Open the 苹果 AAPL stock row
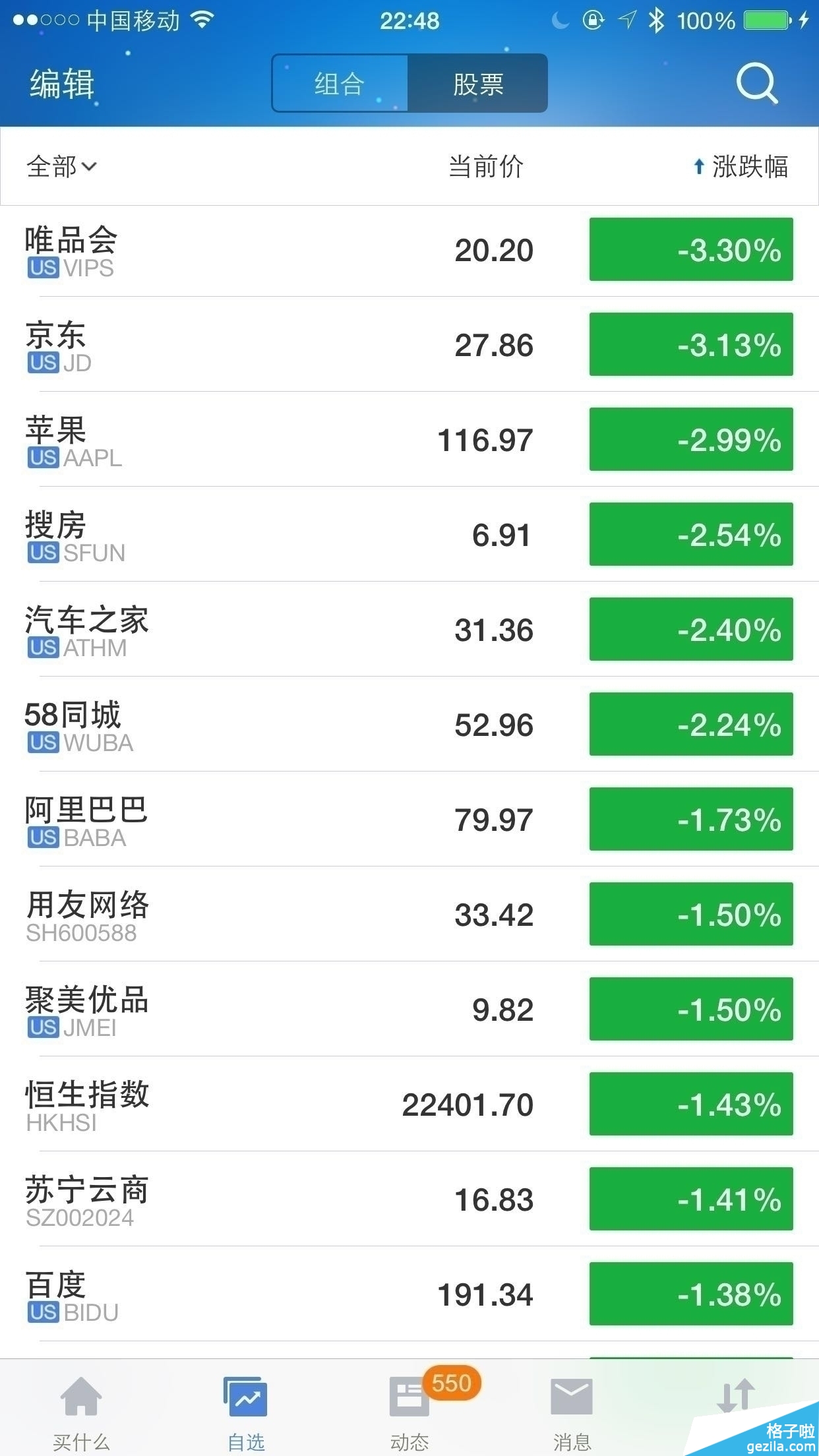Viewport: 819px width, 1456px height. click(x=264, y=440)
